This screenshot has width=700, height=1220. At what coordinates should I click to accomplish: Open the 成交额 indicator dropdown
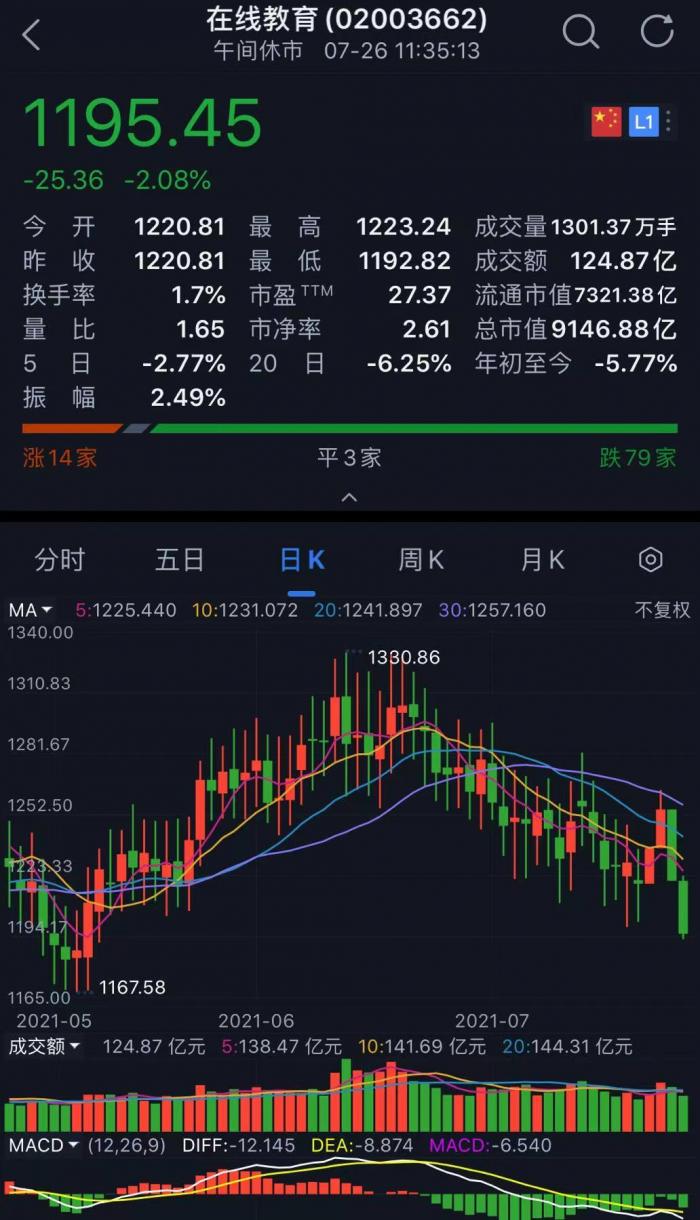pos(44,1047)
